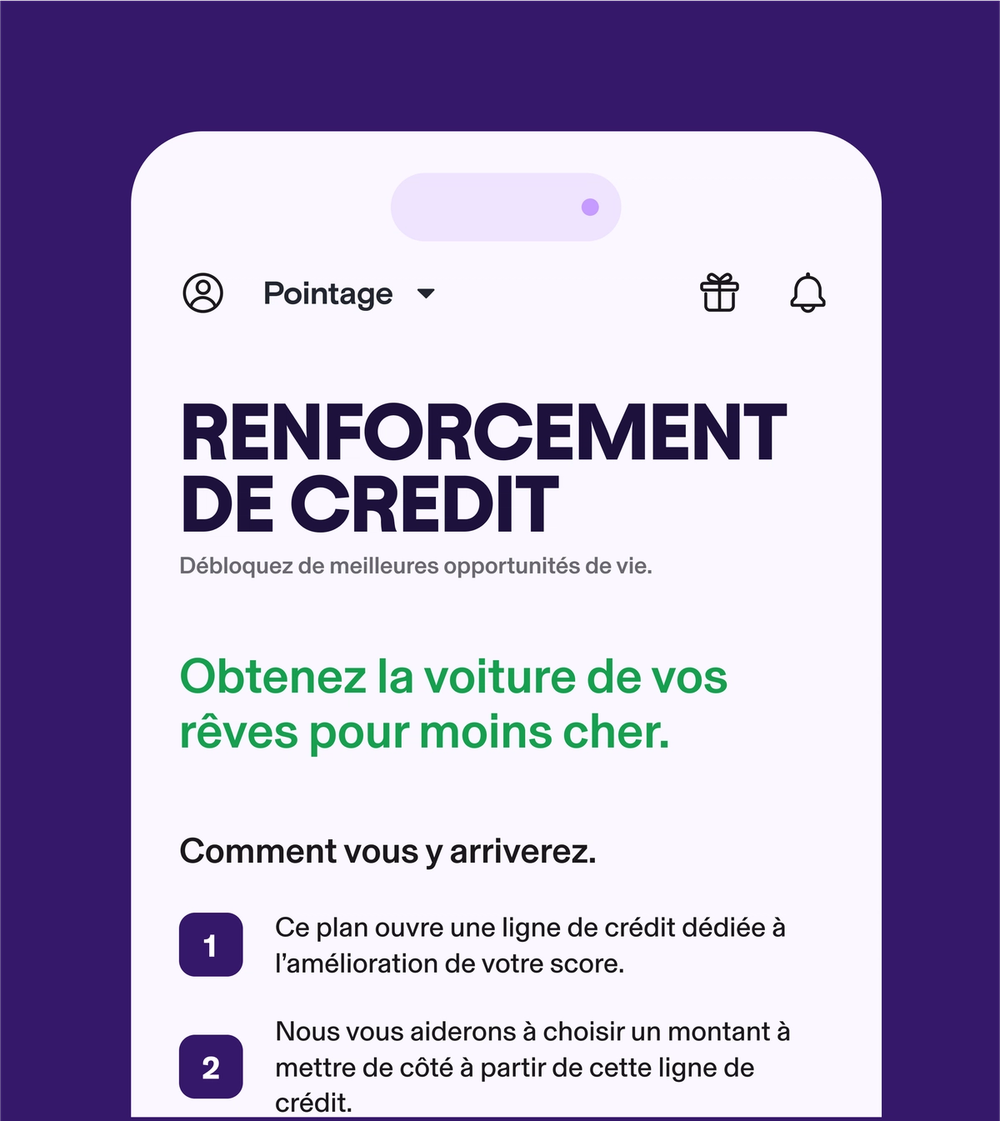This screenshot has width=1000, height=1121.
Task: Tap the green dream-car offer text
Action: click(x=453, y=703)
